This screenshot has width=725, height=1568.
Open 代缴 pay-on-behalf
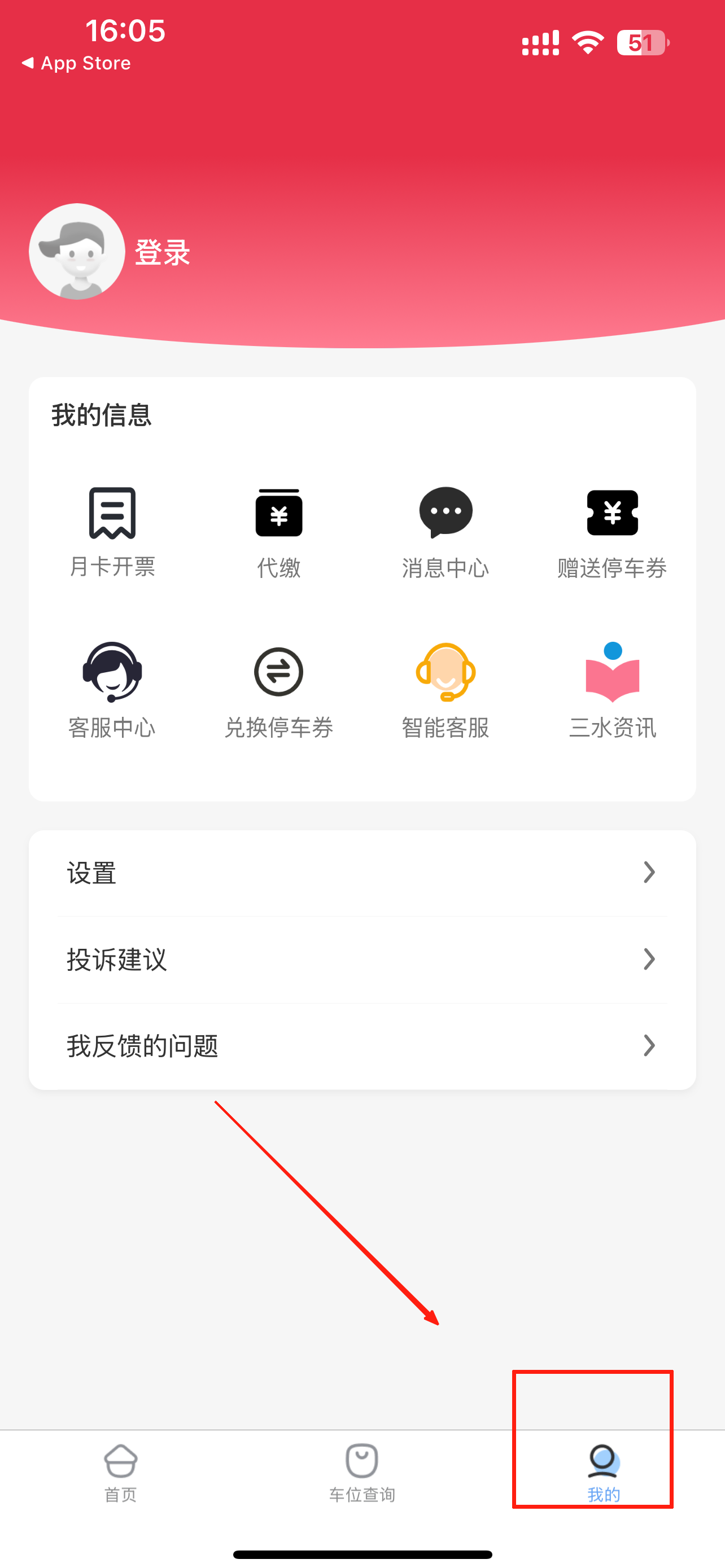(279, 531)
